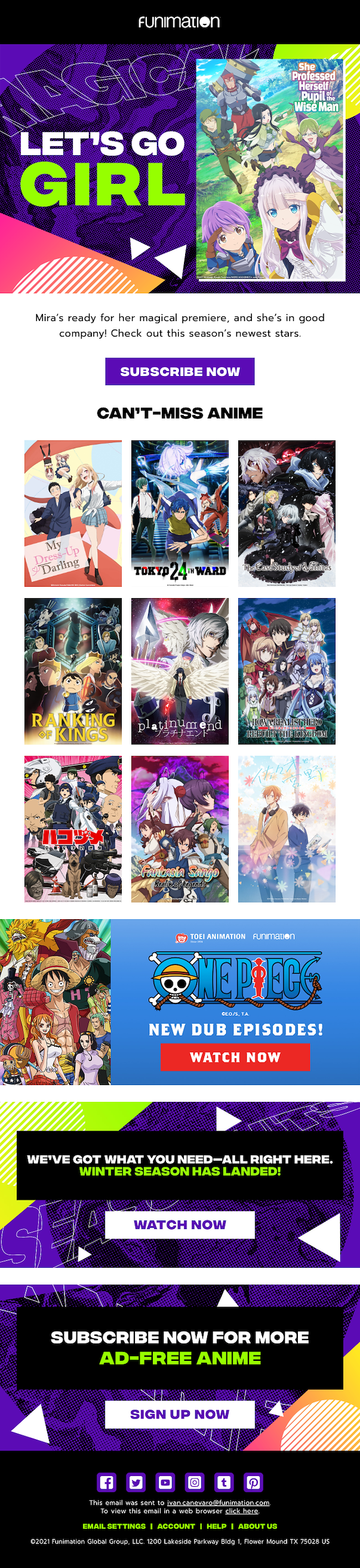Visit Funimation's YouTube channel
The width and height of the screenshot is (360, 1568).
[x=165, y=1482]
